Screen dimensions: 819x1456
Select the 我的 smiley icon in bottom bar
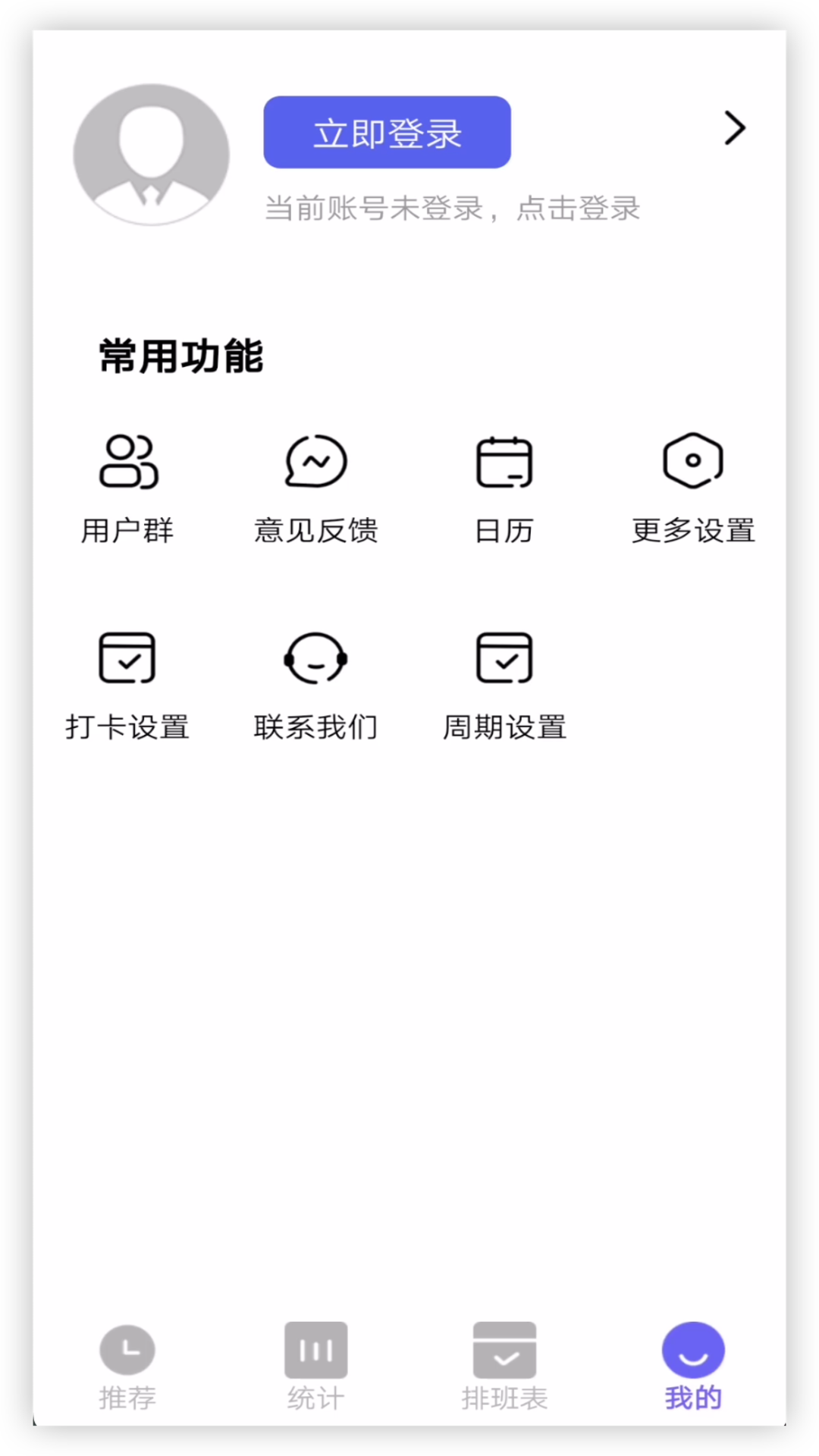tap(692, 1350)
